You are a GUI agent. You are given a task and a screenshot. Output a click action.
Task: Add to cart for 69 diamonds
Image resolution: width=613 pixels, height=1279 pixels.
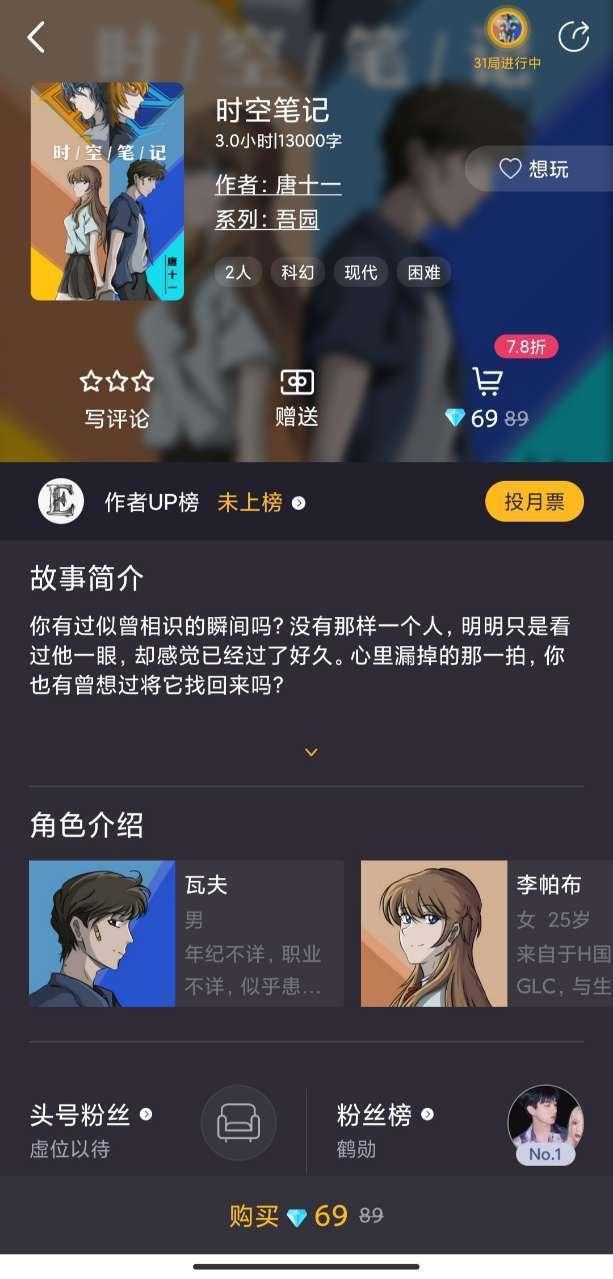[487, 398]
